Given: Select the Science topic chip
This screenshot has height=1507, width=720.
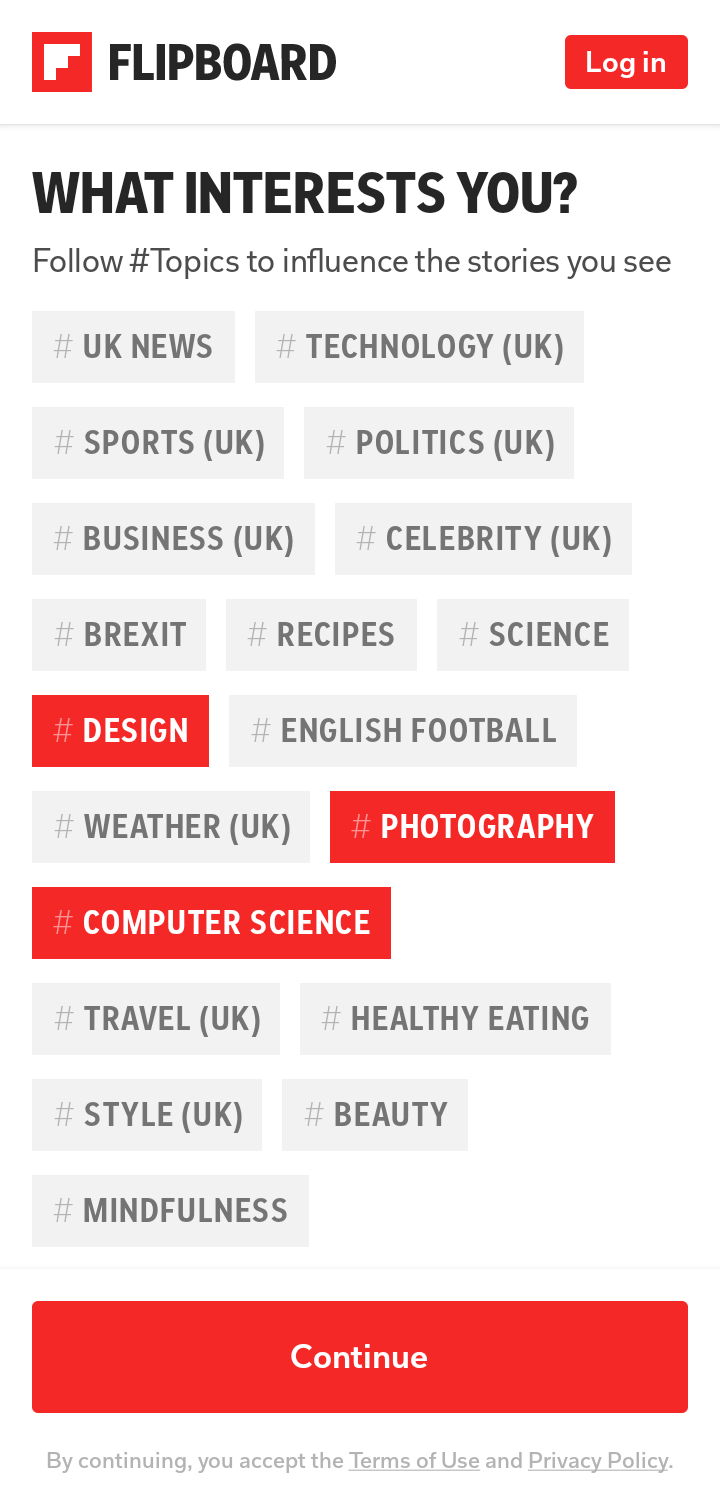Looking at the screenshot, I should 533,635.
